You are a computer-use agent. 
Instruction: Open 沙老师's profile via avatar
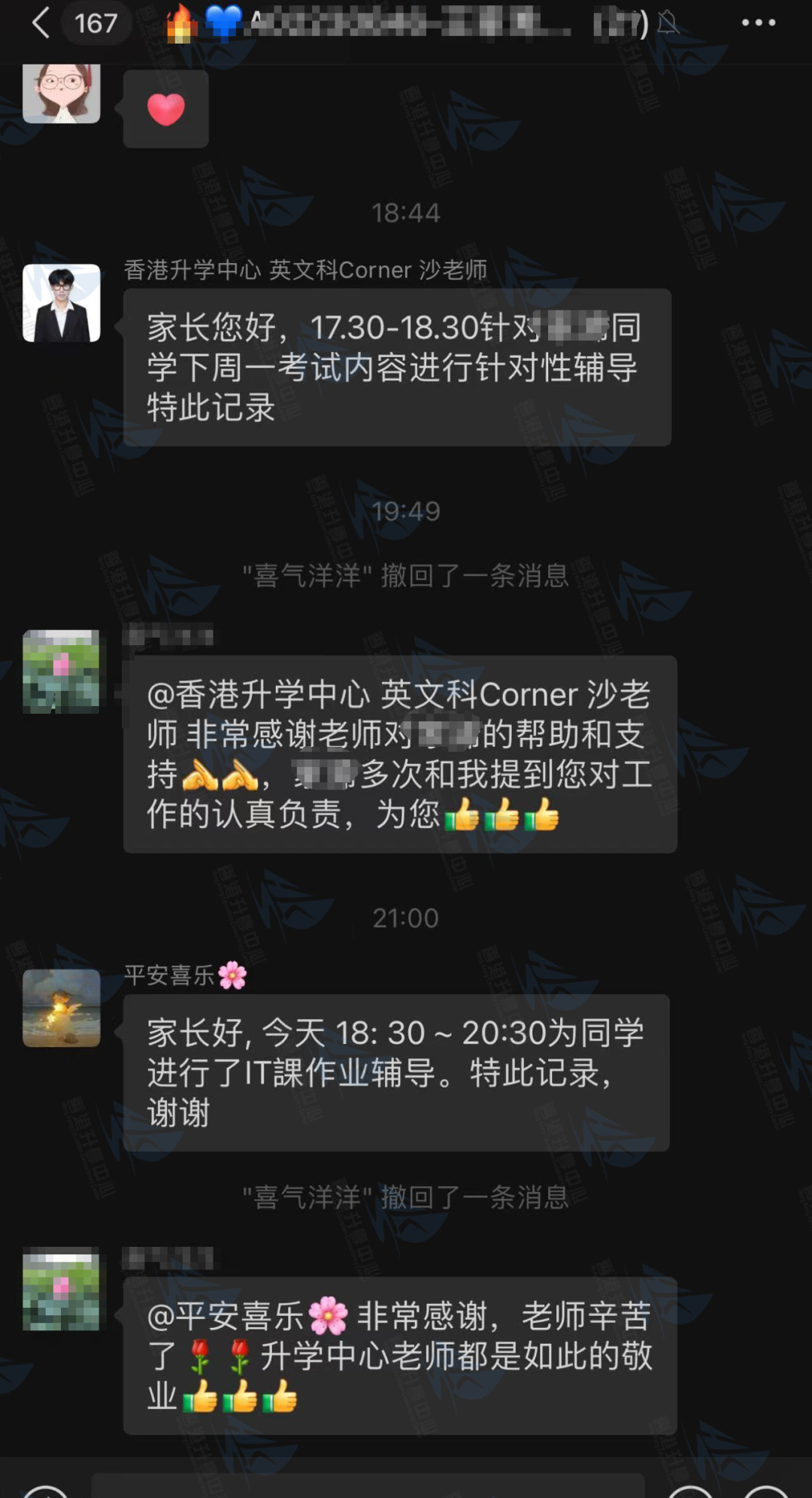tap(62, 303)
